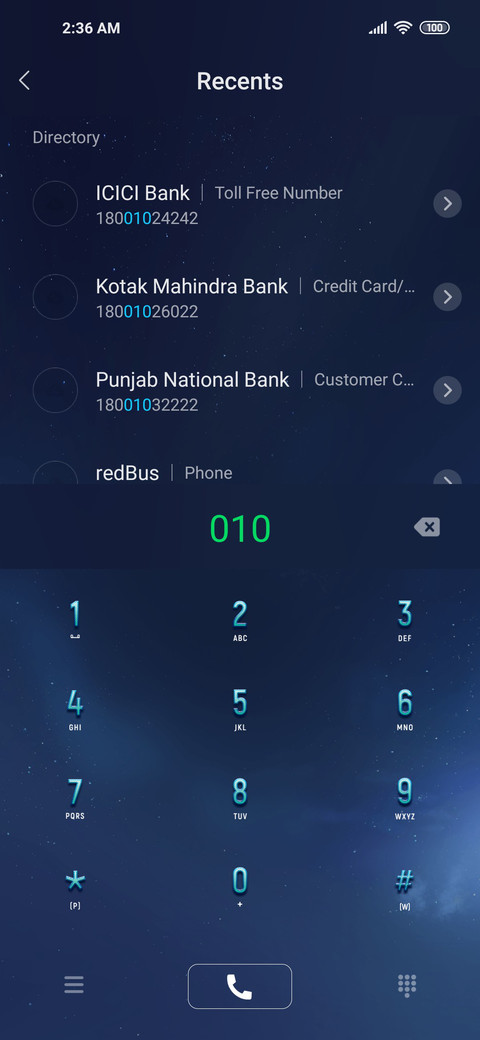Call ICICI Bank toll free number
Image resolution: width=480 pixels, height=1040 pixels.
coord(240,204)
